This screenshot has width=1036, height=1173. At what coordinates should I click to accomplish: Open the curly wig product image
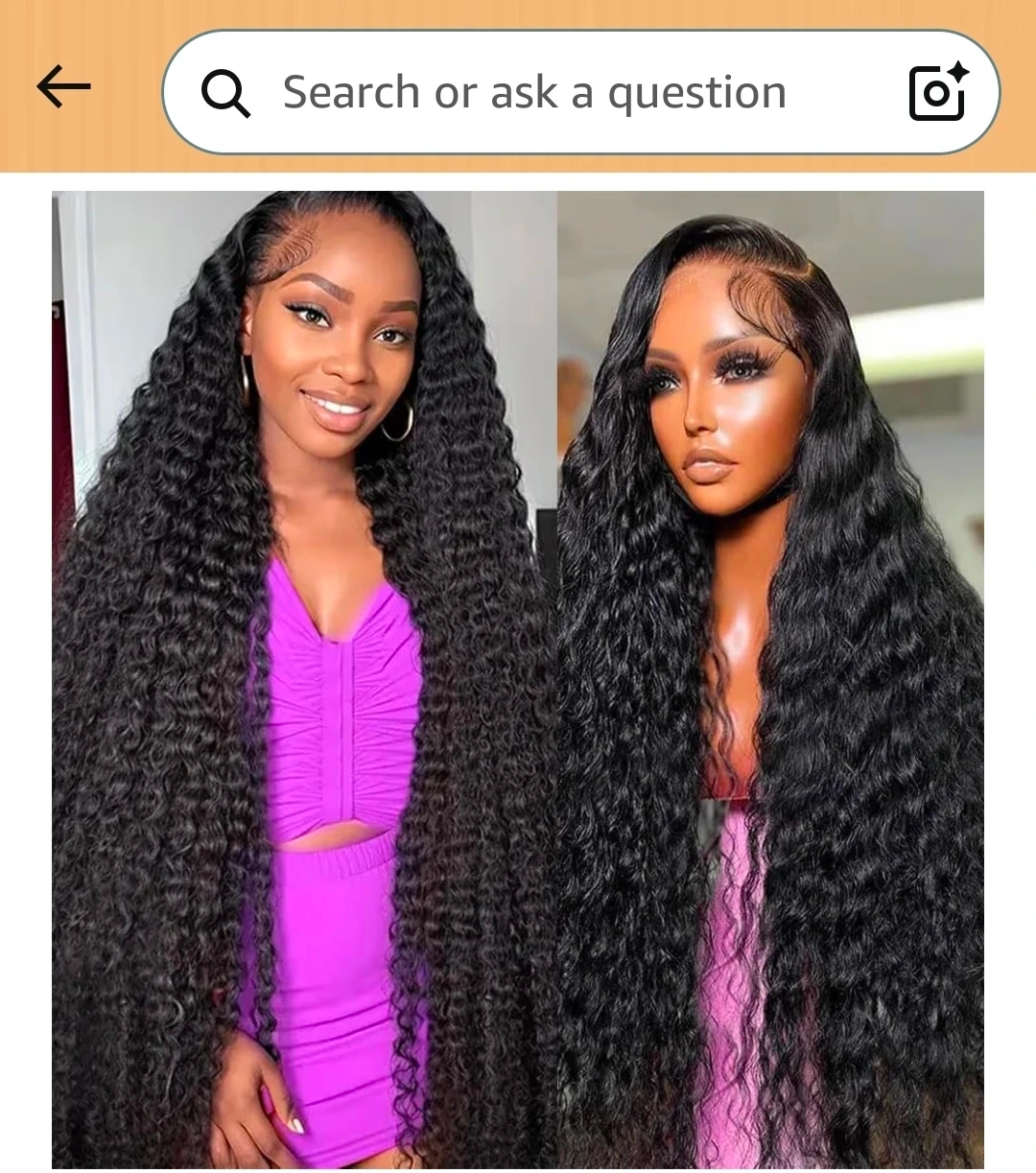click(518, 679)
